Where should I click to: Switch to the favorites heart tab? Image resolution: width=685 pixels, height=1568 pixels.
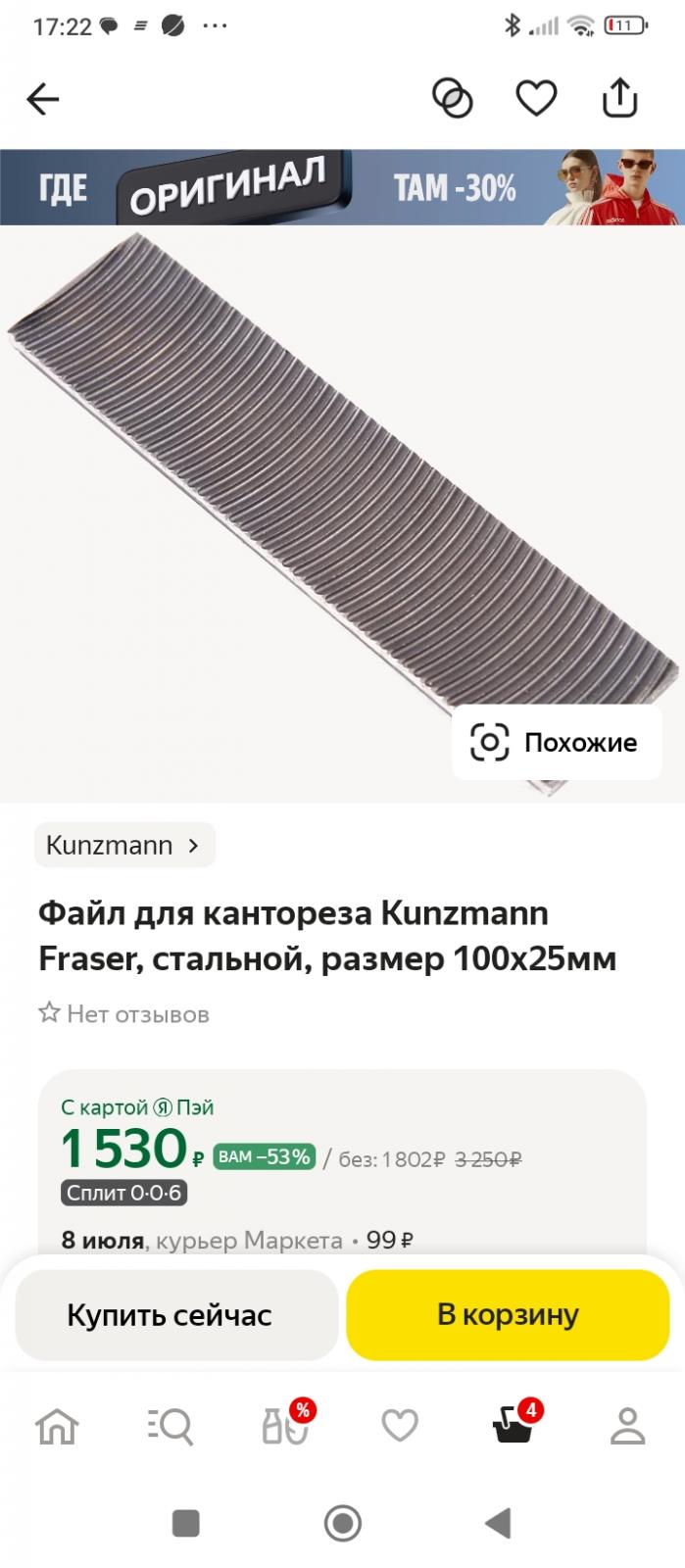point(399,1426)
